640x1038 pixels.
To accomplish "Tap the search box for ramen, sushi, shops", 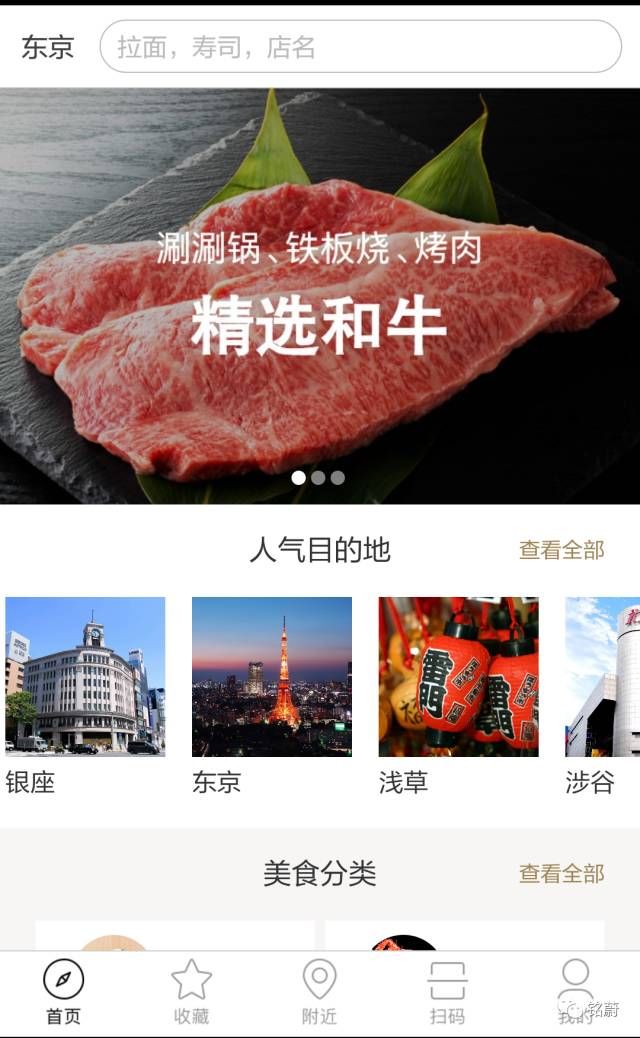I will click(x=360, y=47).
